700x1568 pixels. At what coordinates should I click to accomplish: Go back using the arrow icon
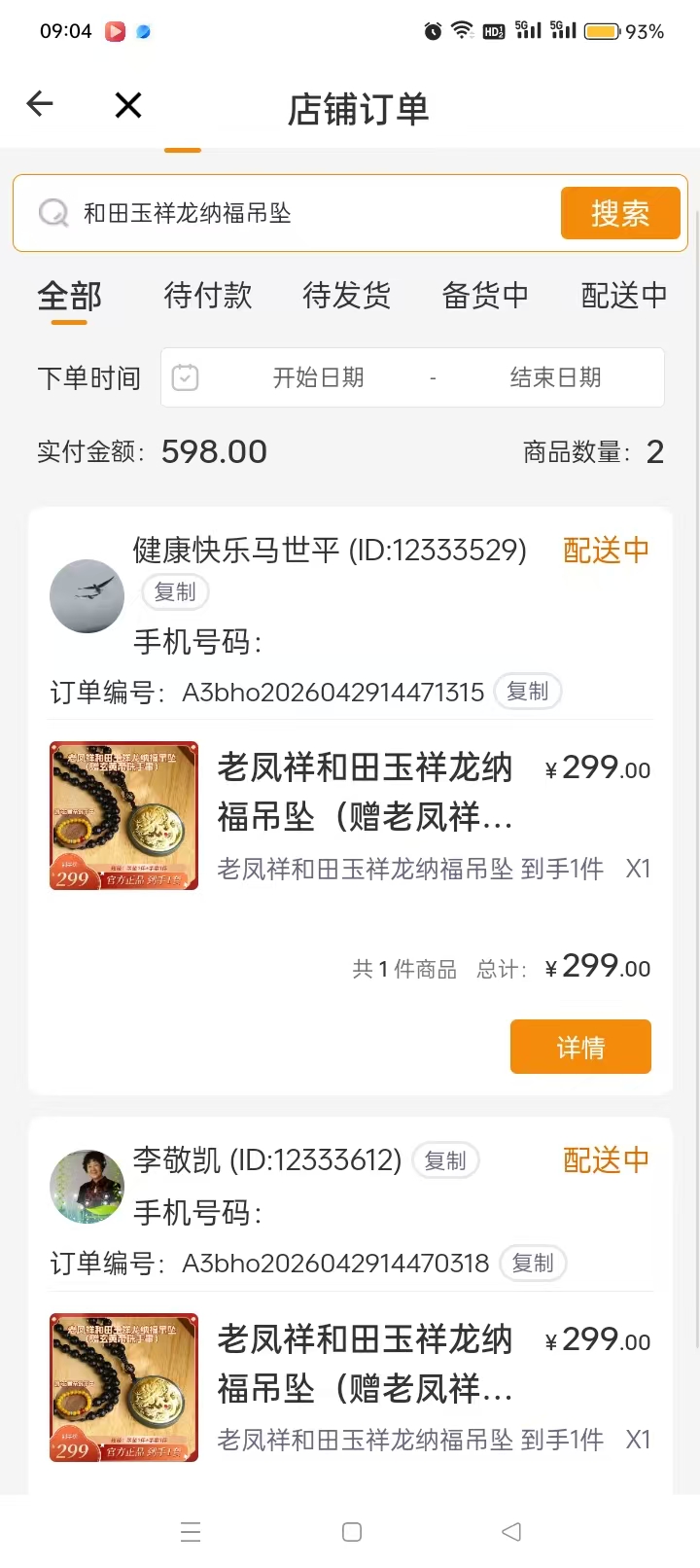40,104
